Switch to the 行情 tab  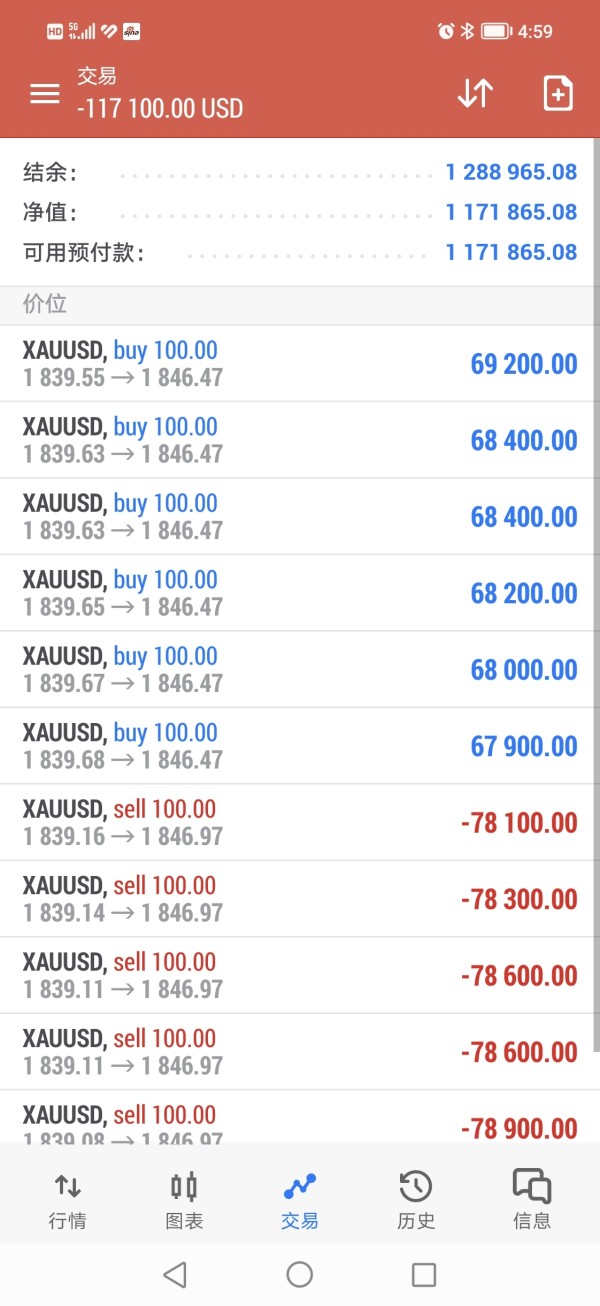(68, 1199)
